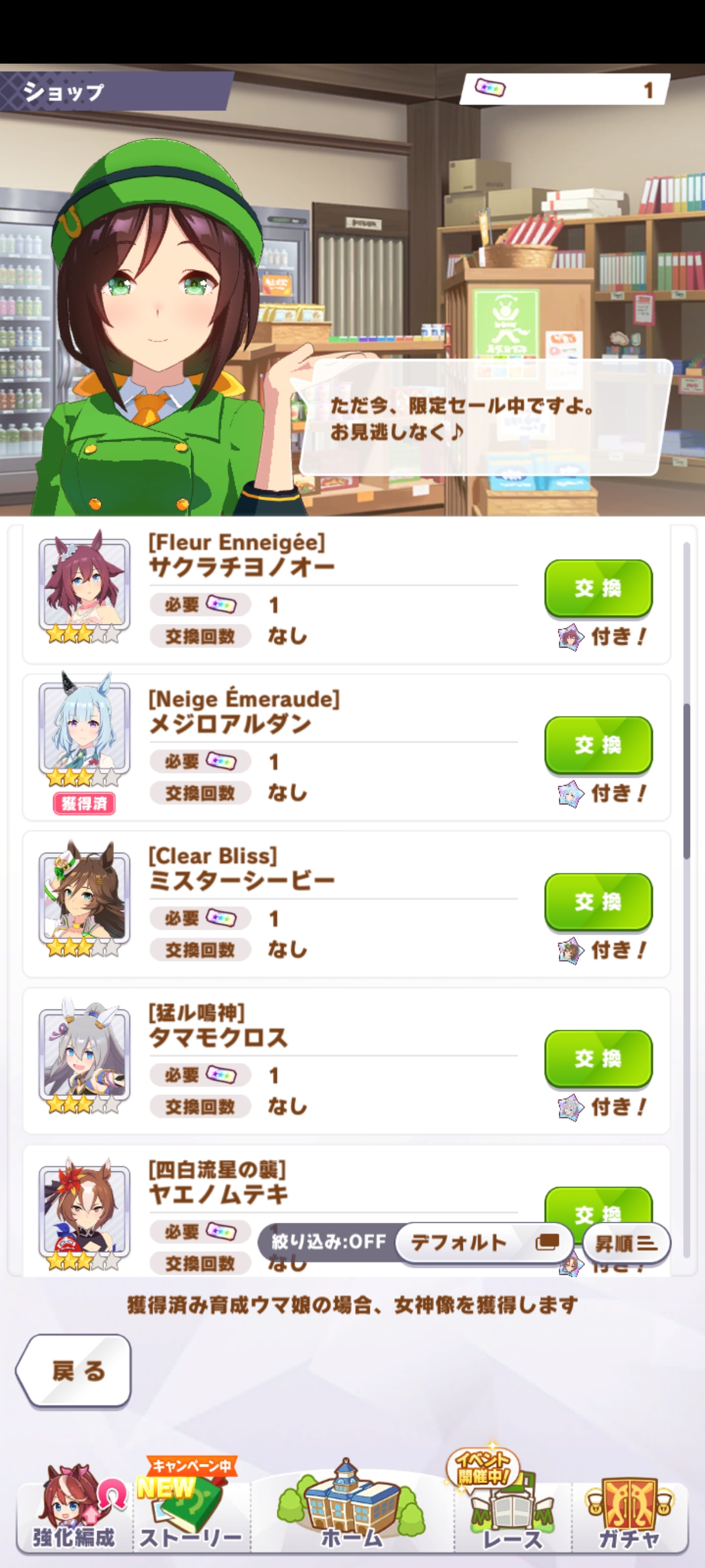This screenshot has height=1568, width=705.
Task: View サクラチヨノオー character portrait
Action: click(84, 584)
